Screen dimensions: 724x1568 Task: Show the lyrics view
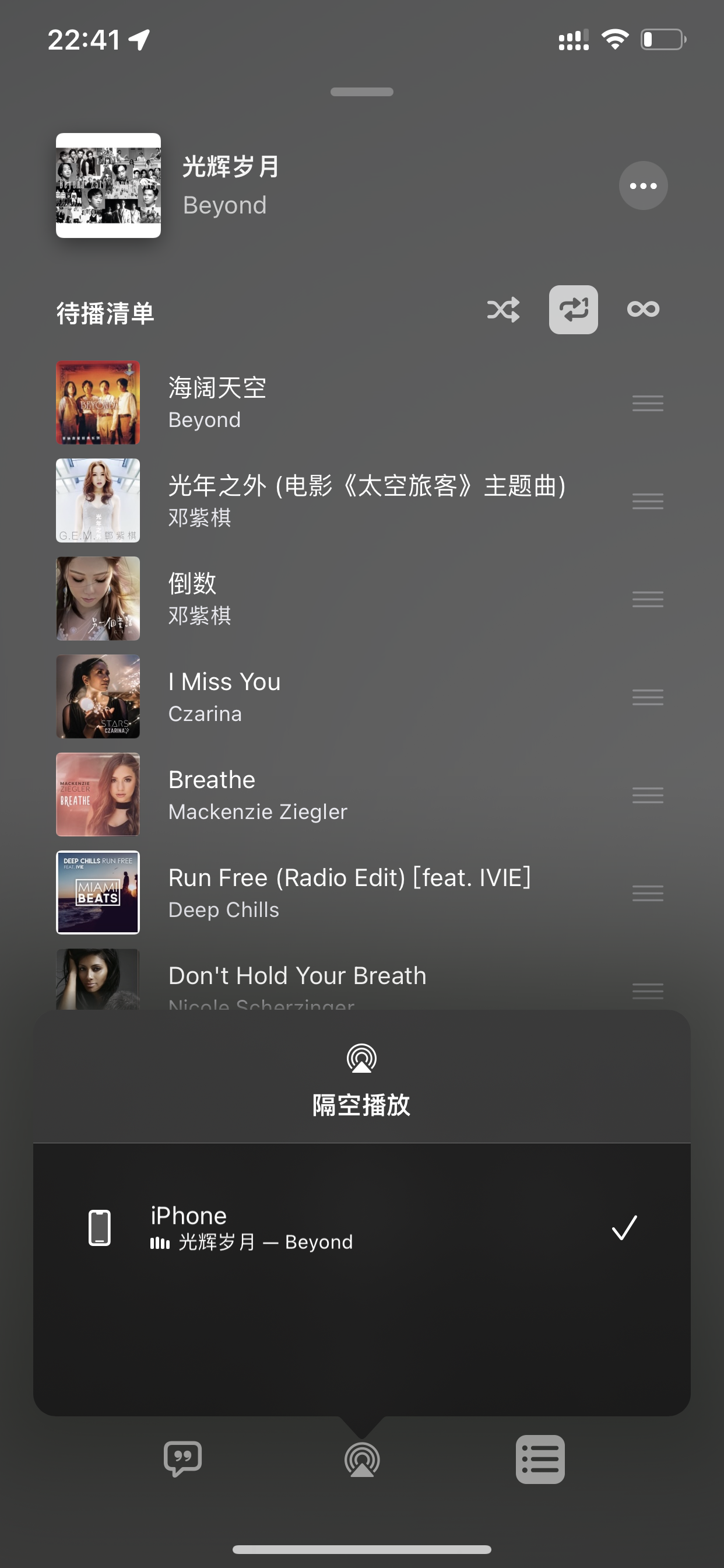click(182, 1458)
